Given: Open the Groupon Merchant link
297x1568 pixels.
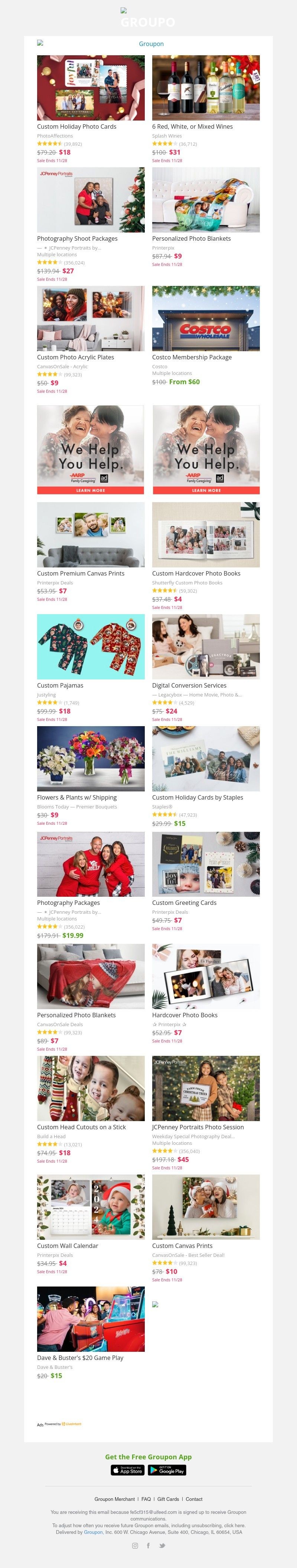Looking at the screenshot, I should [x=115, y=1499].
